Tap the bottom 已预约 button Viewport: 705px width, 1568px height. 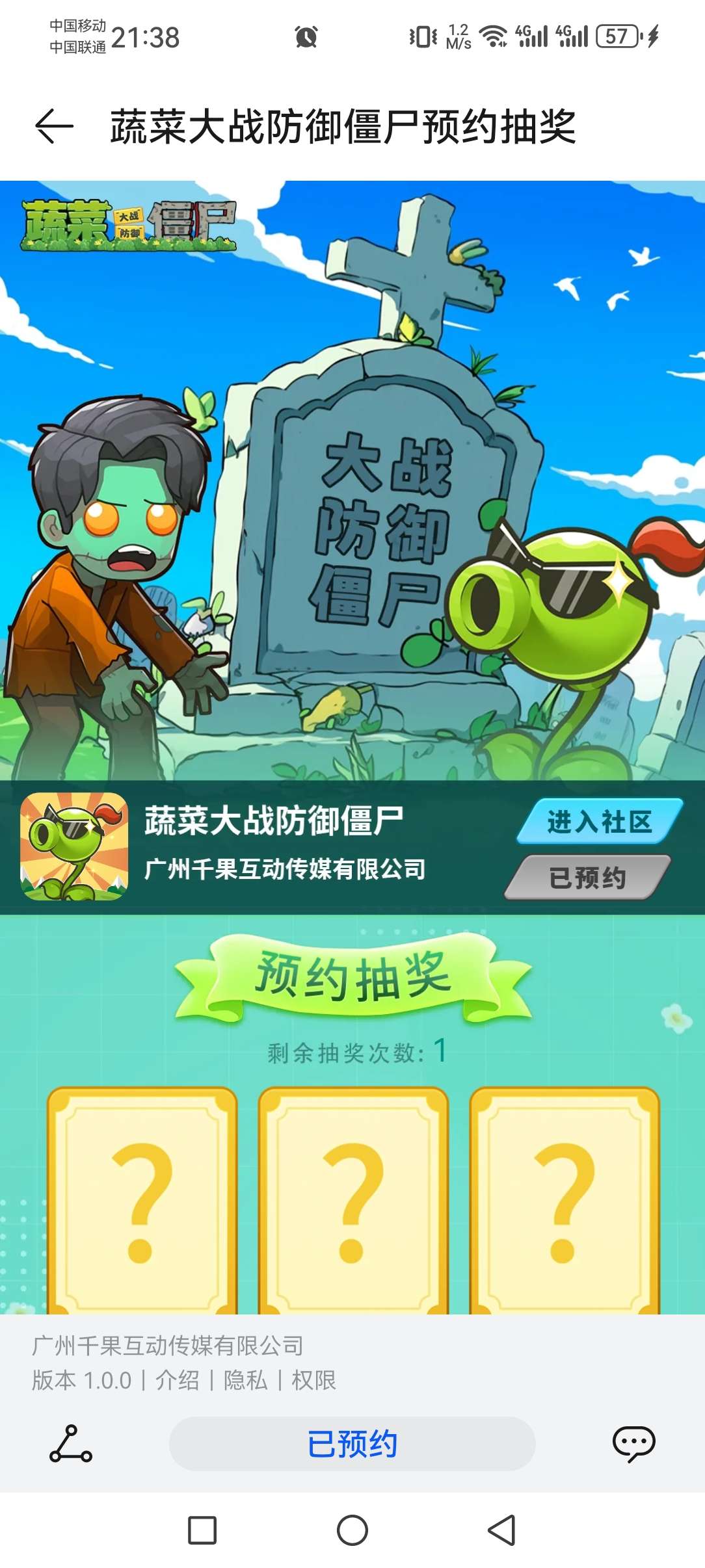coord(352,1444)
